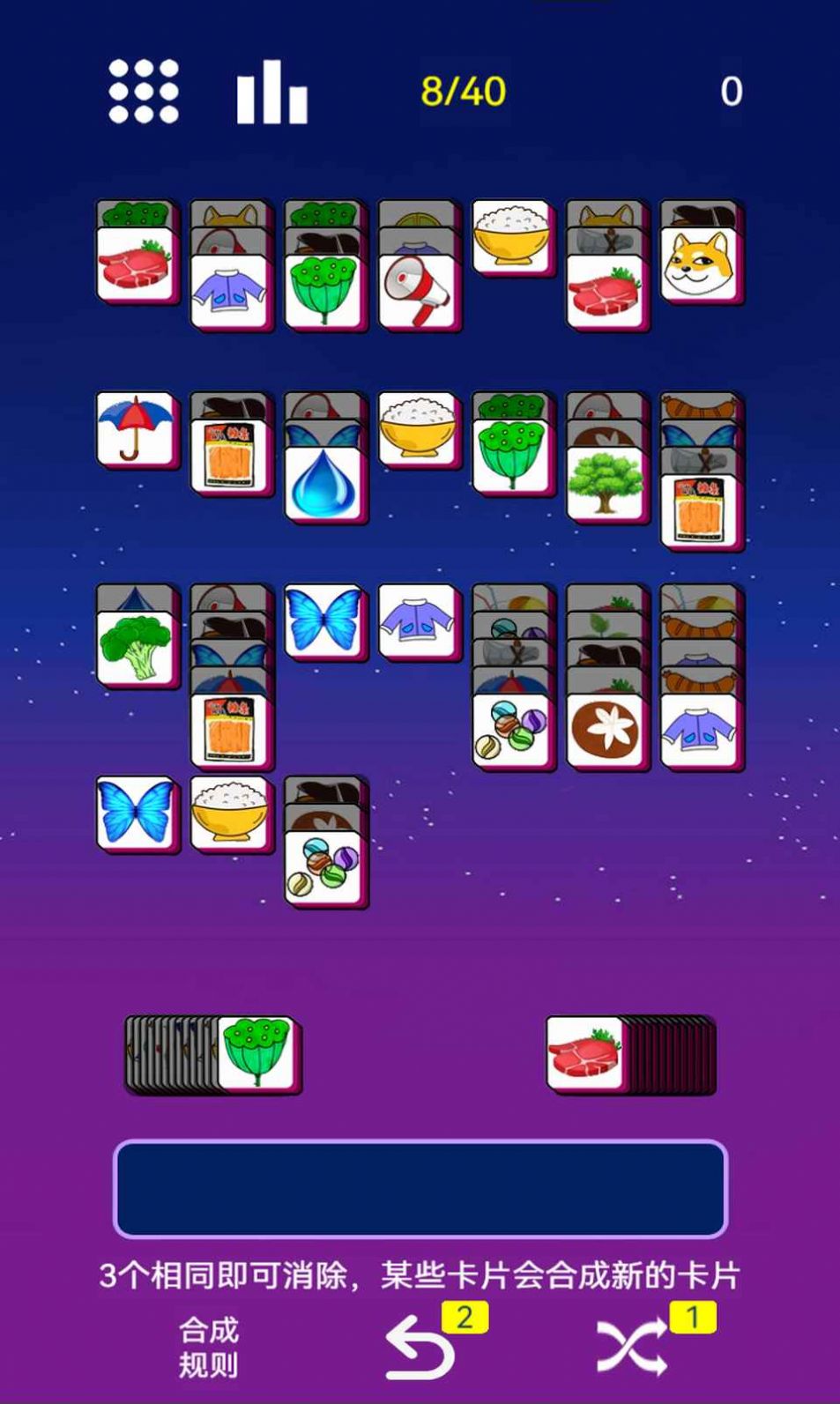
Task: Open the leaderboard bar chart icon
Action: 271,92
